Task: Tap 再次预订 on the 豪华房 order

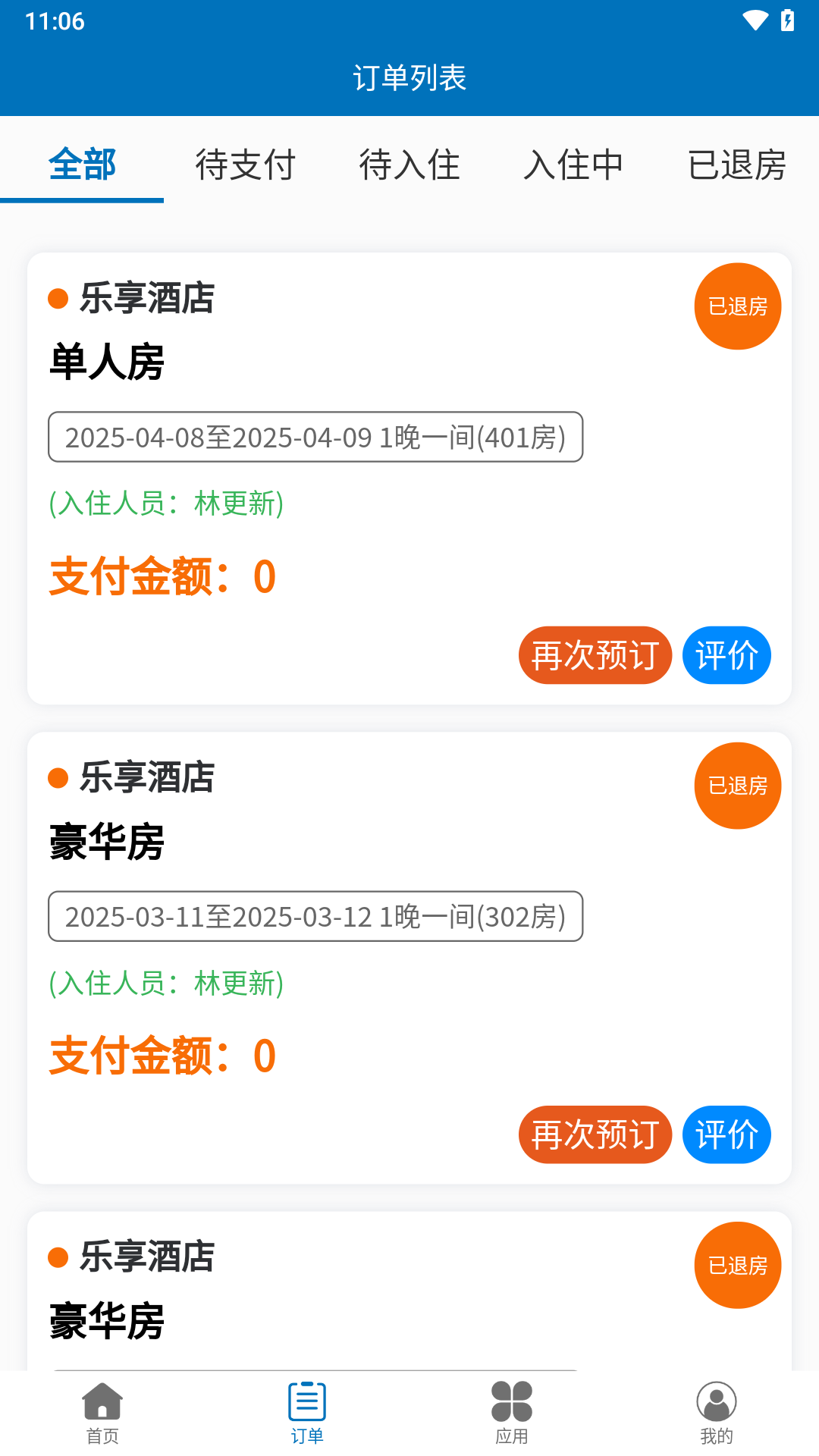Action: tap(595, 1134)
